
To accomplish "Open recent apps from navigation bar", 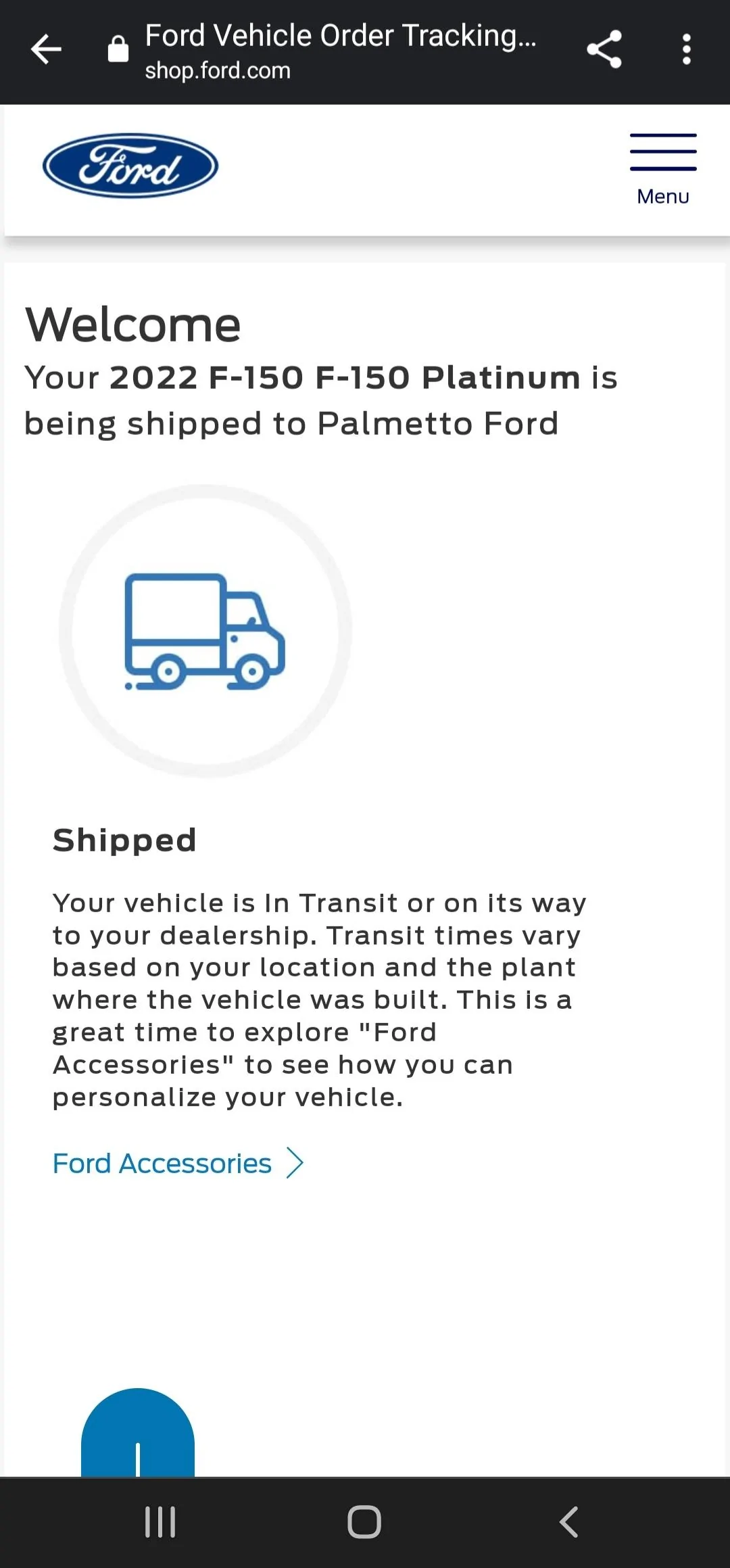I will coord(160,1522).
